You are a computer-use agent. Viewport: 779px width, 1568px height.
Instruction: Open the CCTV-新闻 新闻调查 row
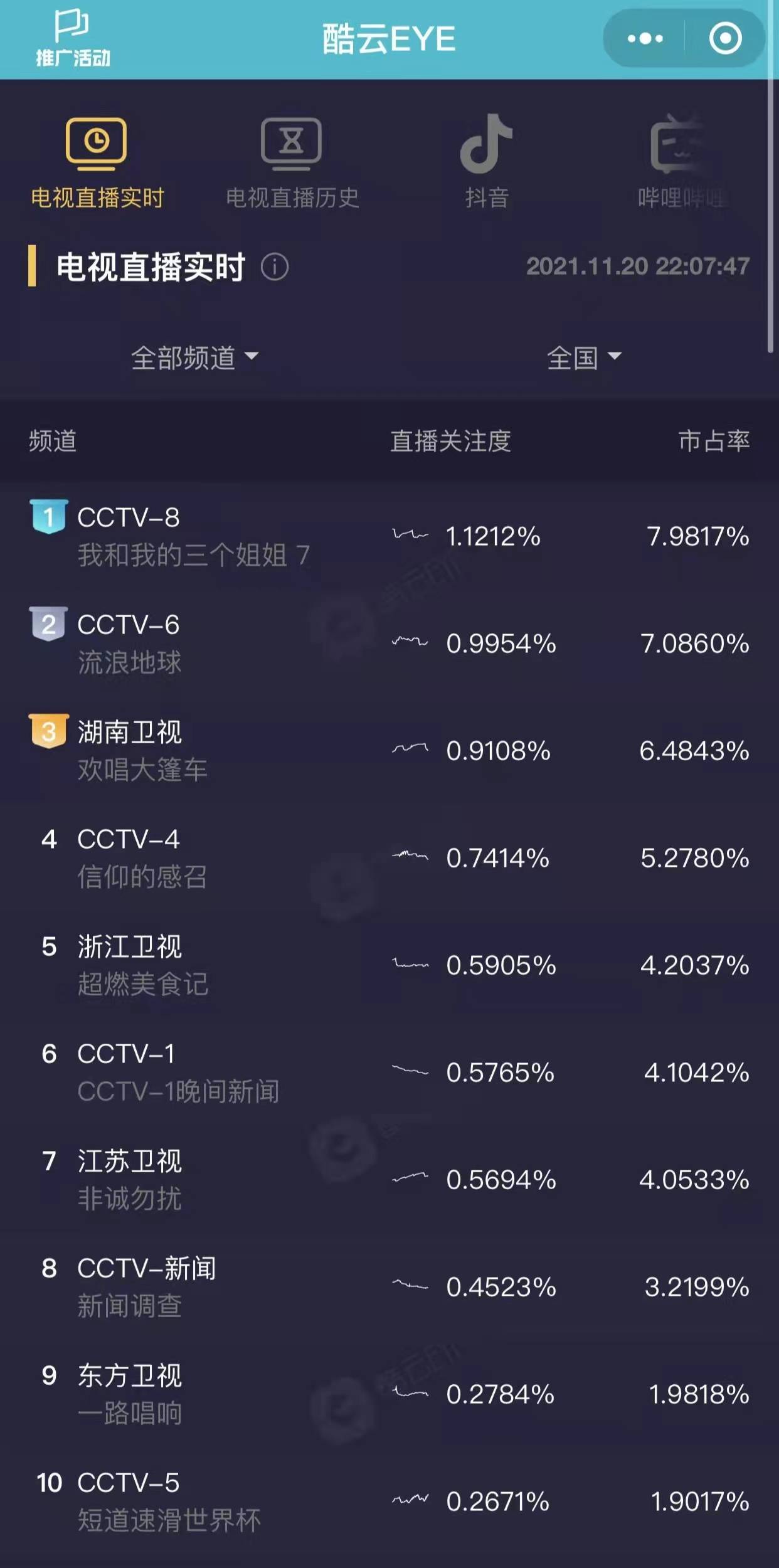click(x=389, y=1286)
